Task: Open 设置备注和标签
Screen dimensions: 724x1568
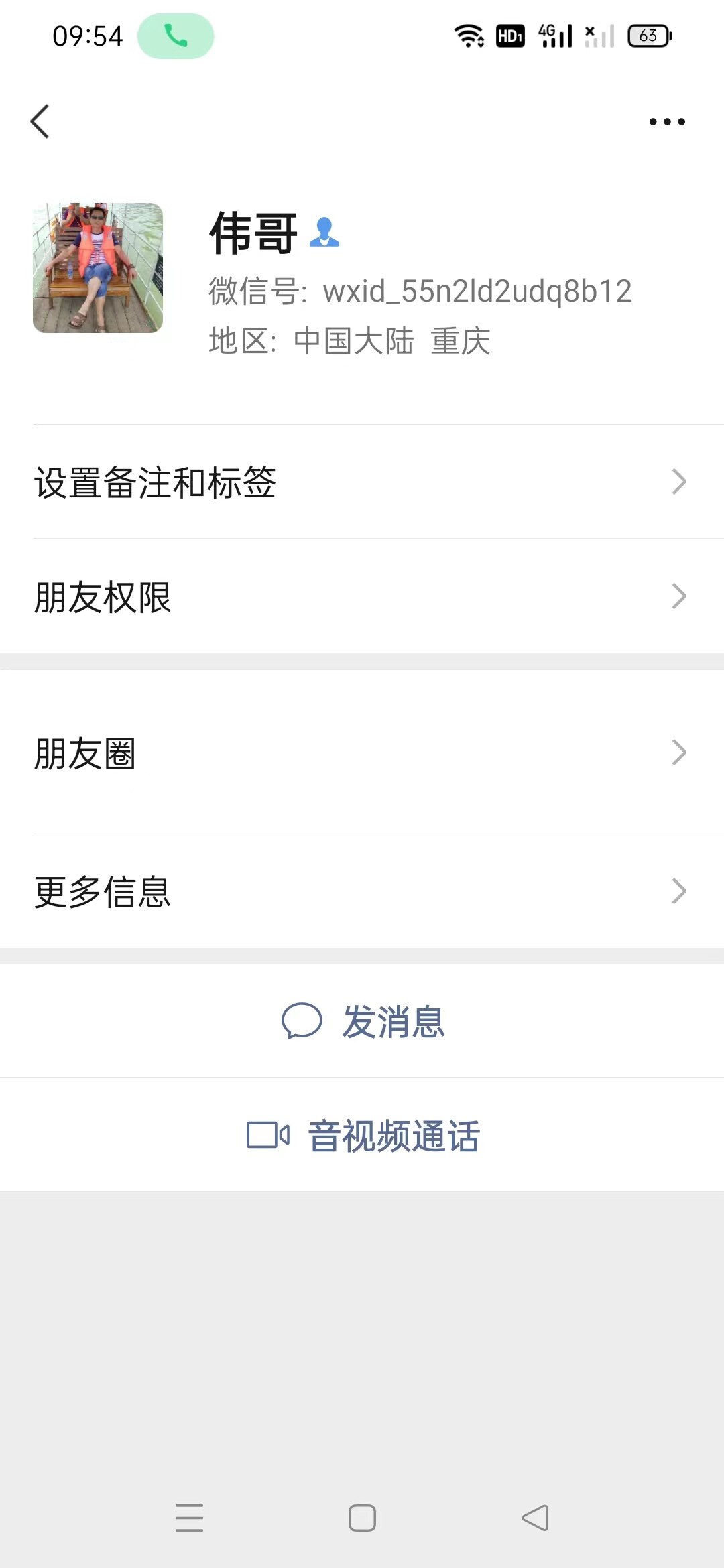Action: [362, 482]
